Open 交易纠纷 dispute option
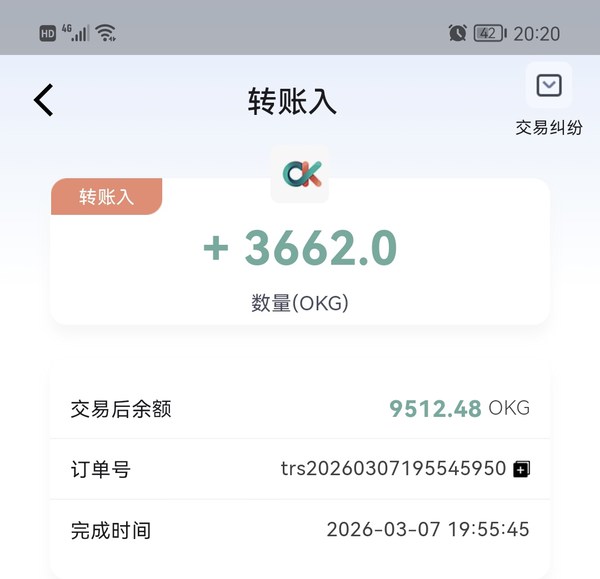 pos(549,87)
